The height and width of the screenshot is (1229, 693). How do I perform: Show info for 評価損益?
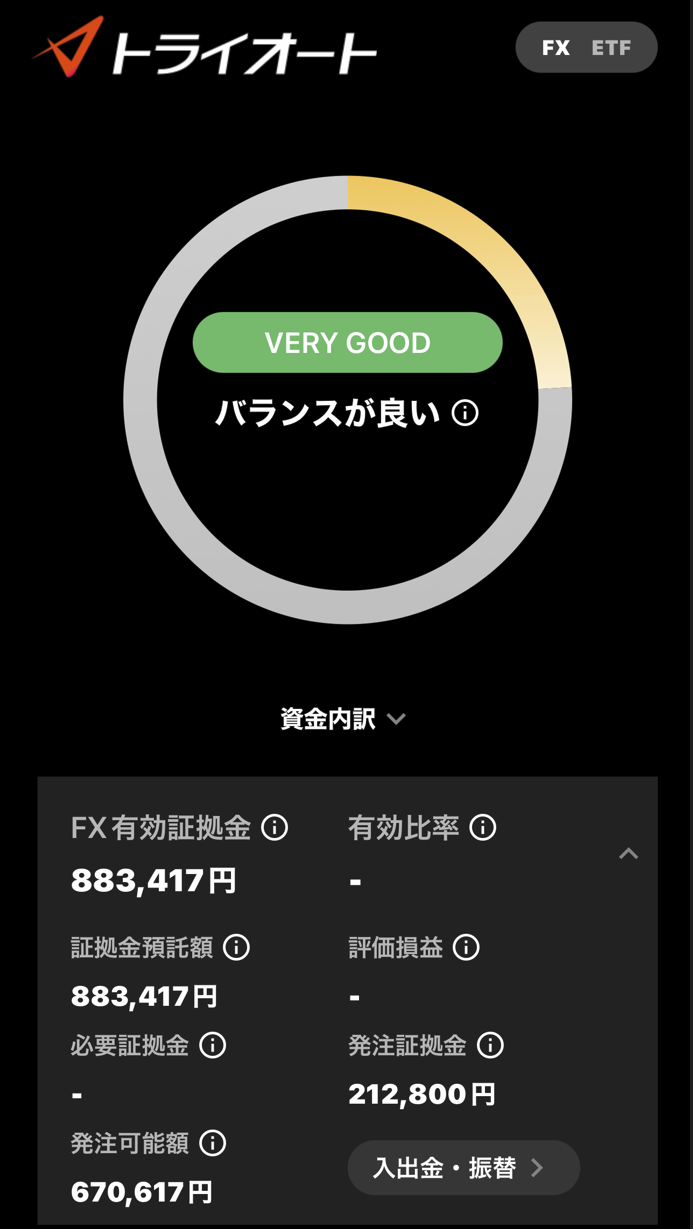466,947
